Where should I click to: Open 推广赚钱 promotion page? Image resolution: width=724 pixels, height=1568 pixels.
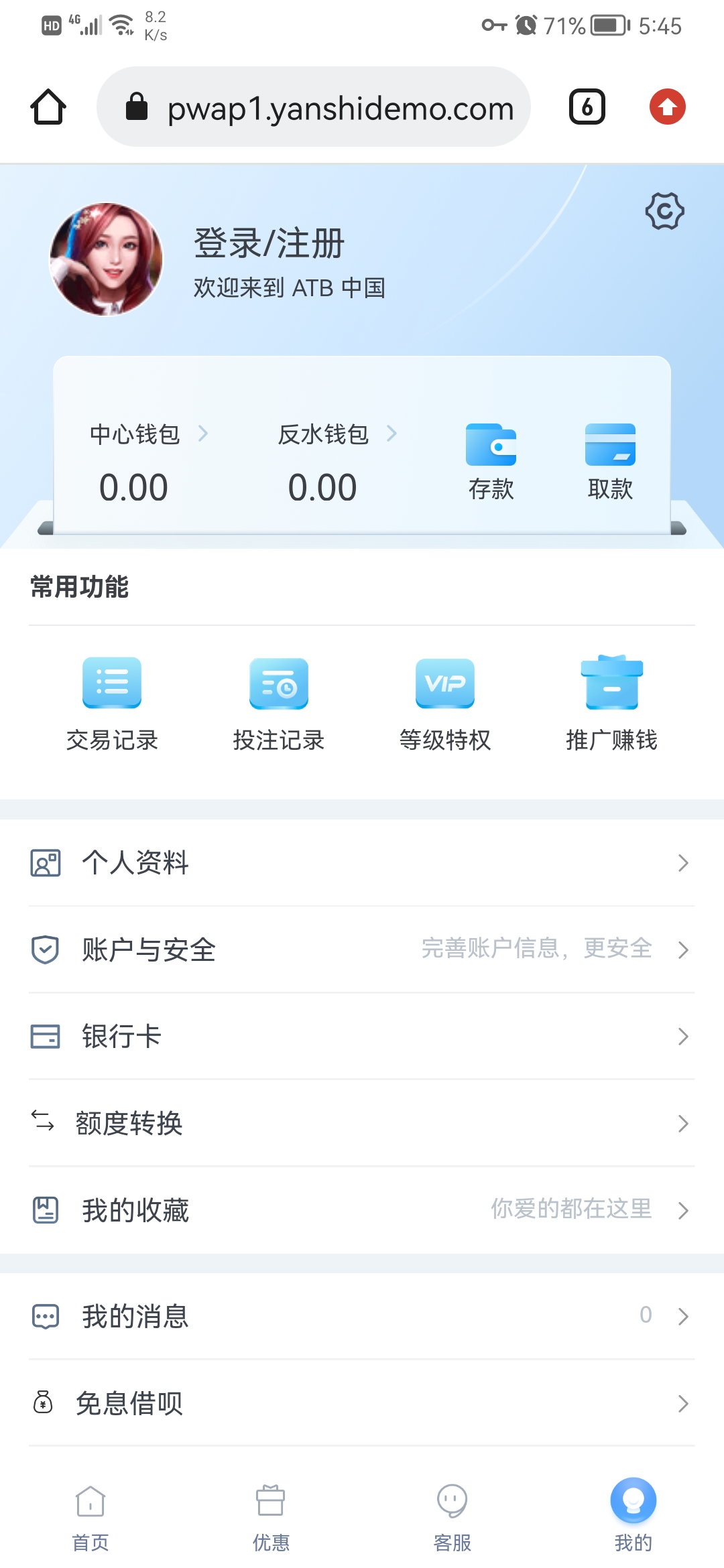click(611, 704)
